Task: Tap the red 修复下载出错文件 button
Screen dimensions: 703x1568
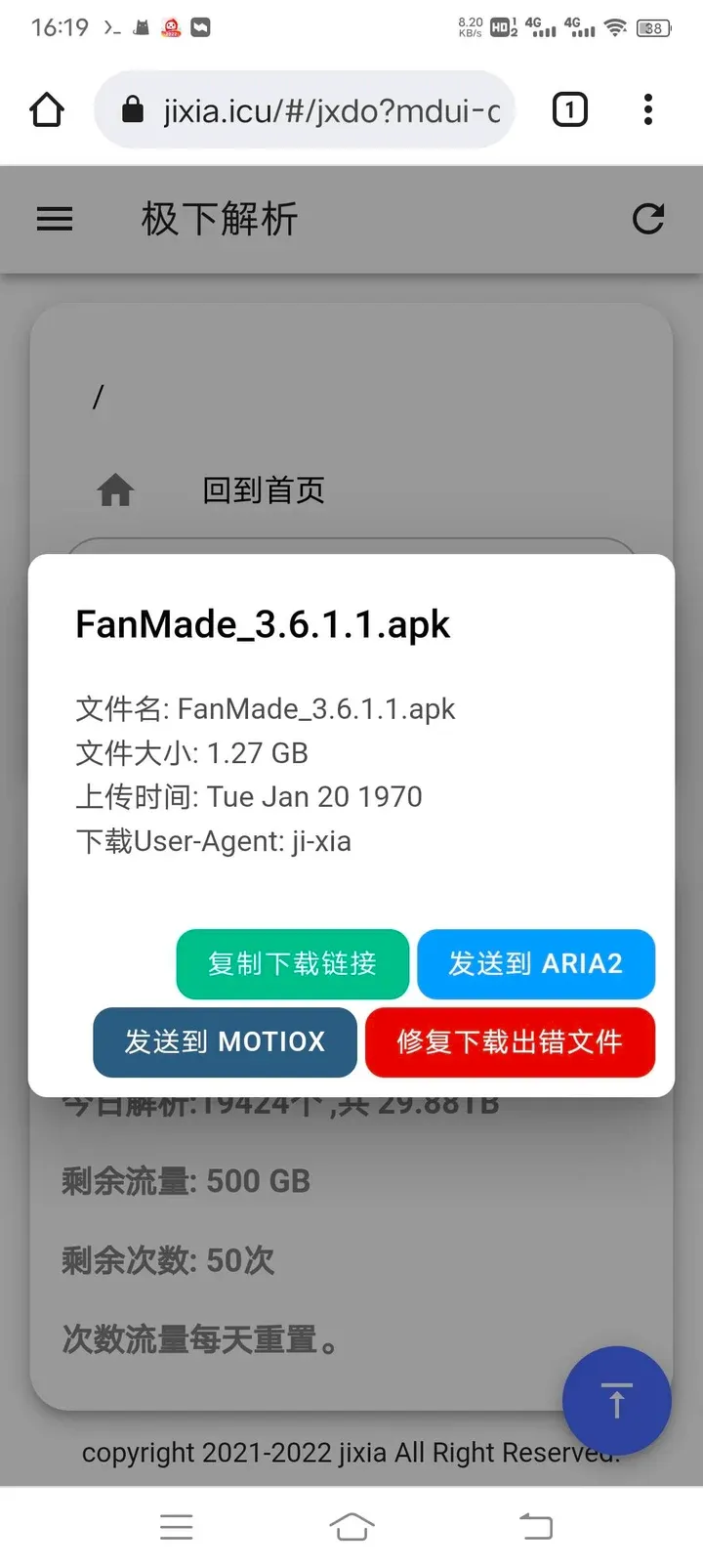Action: [510, 1042]
